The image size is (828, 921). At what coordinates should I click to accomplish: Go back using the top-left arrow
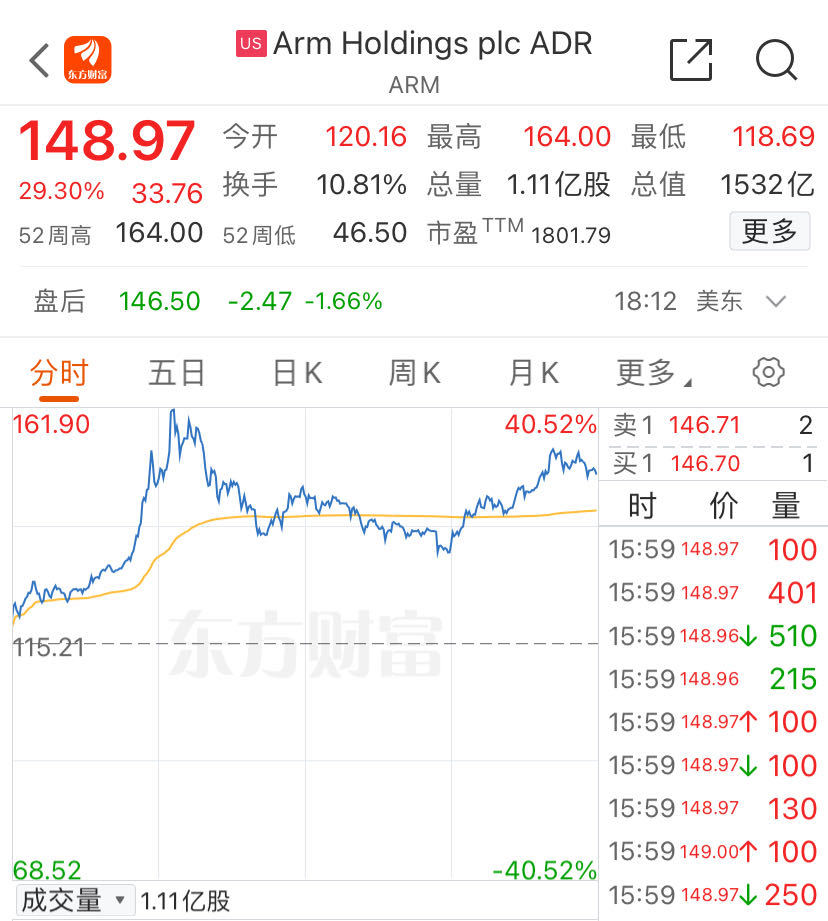pyautogui.click(x=40, y=60)
